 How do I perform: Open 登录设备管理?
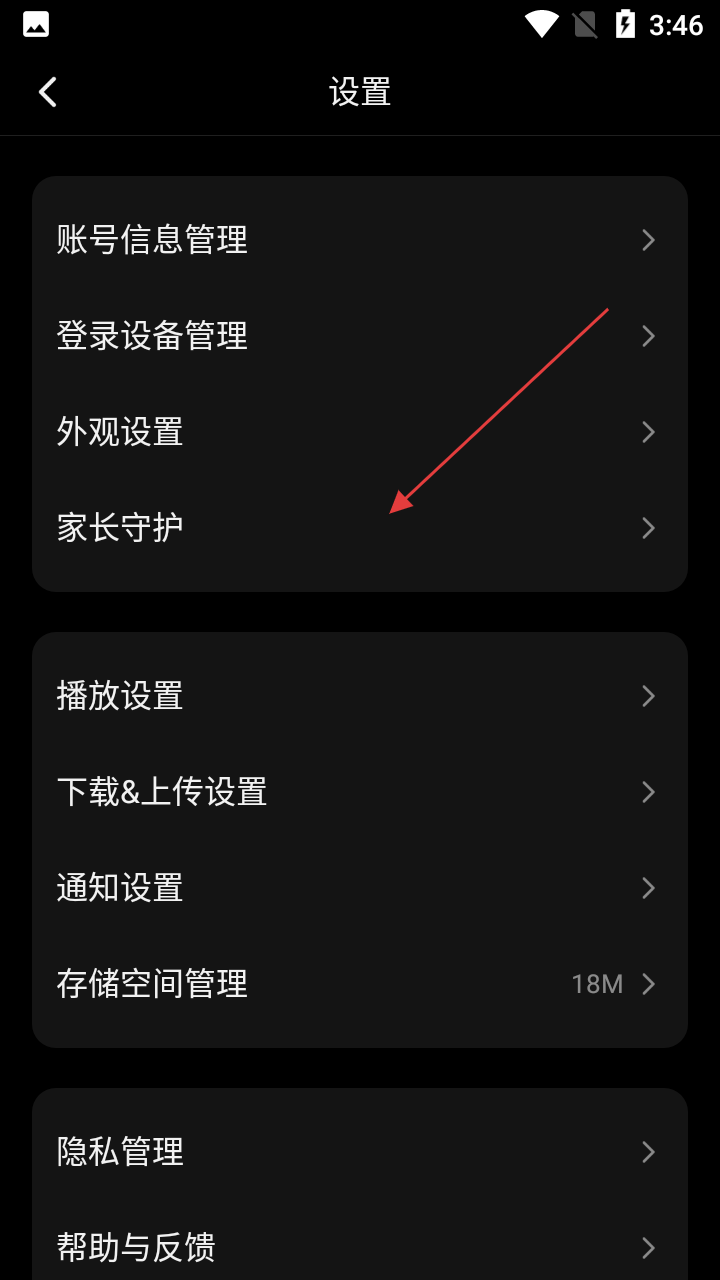360,336
